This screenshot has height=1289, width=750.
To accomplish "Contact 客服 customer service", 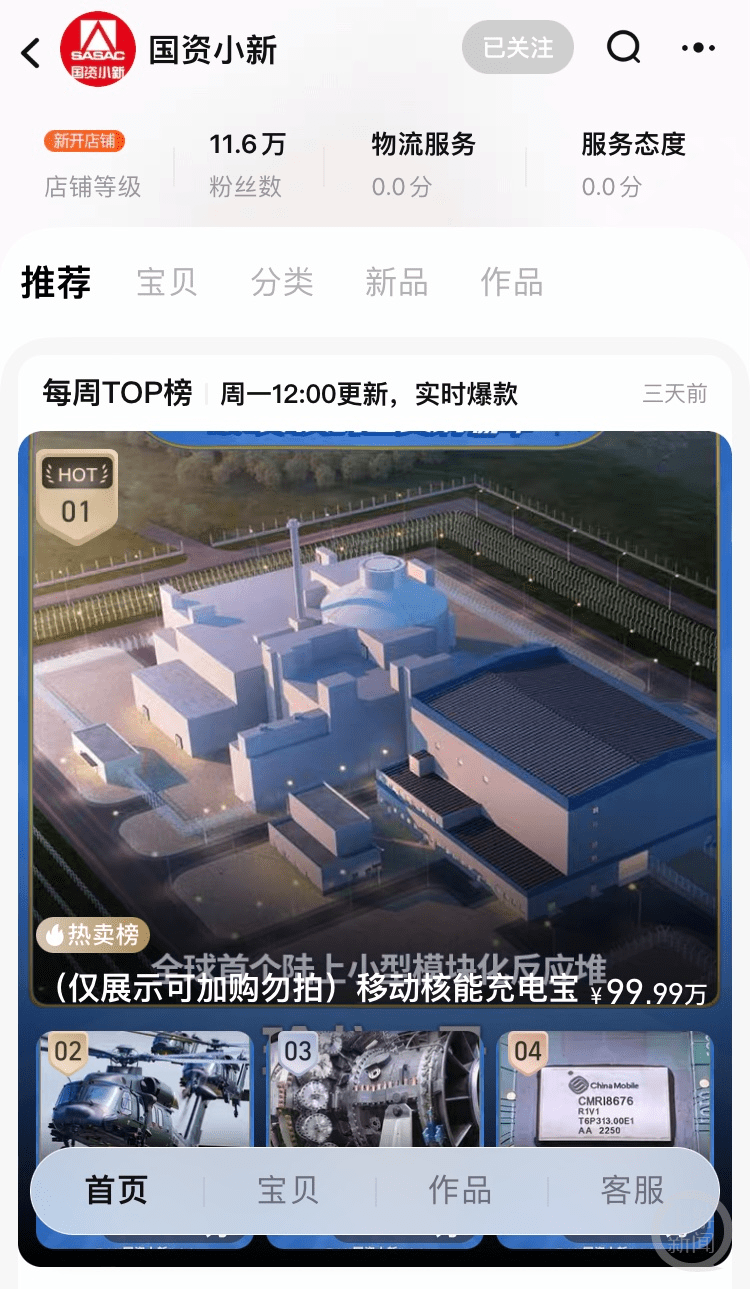I will point(632,1191).
